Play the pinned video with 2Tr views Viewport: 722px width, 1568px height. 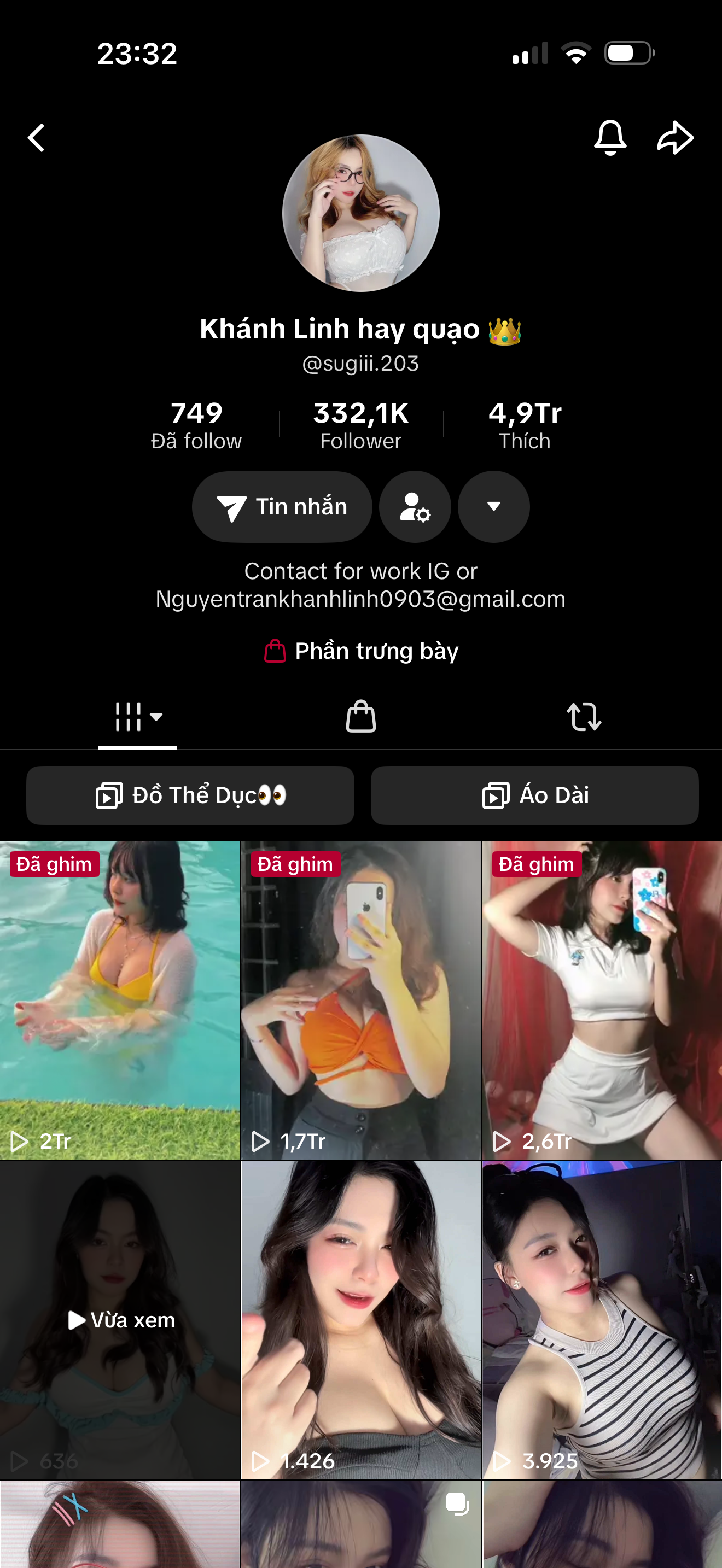point(120,1000)
